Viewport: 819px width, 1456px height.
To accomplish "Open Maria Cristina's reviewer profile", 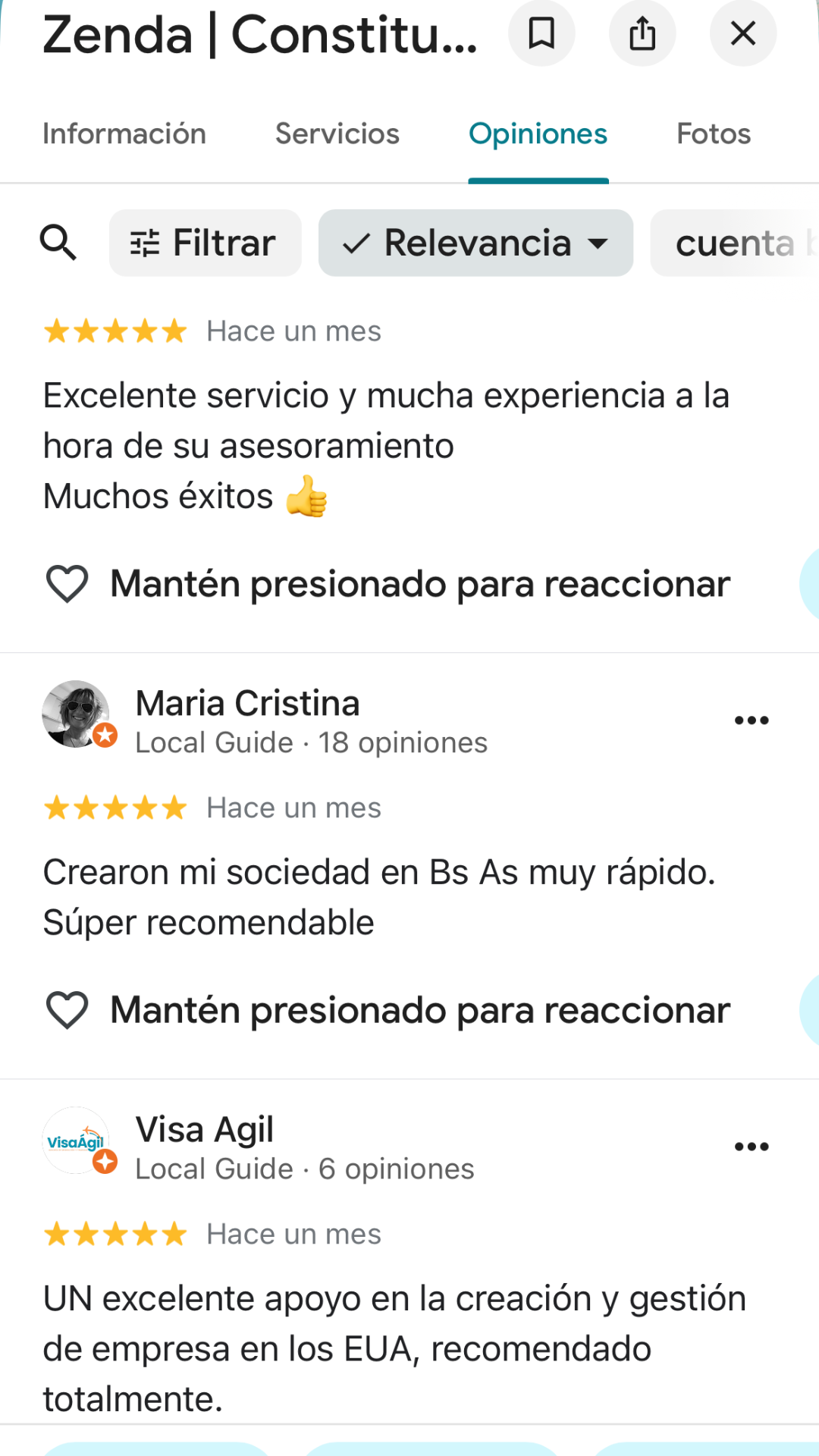I will pos(247,702).
